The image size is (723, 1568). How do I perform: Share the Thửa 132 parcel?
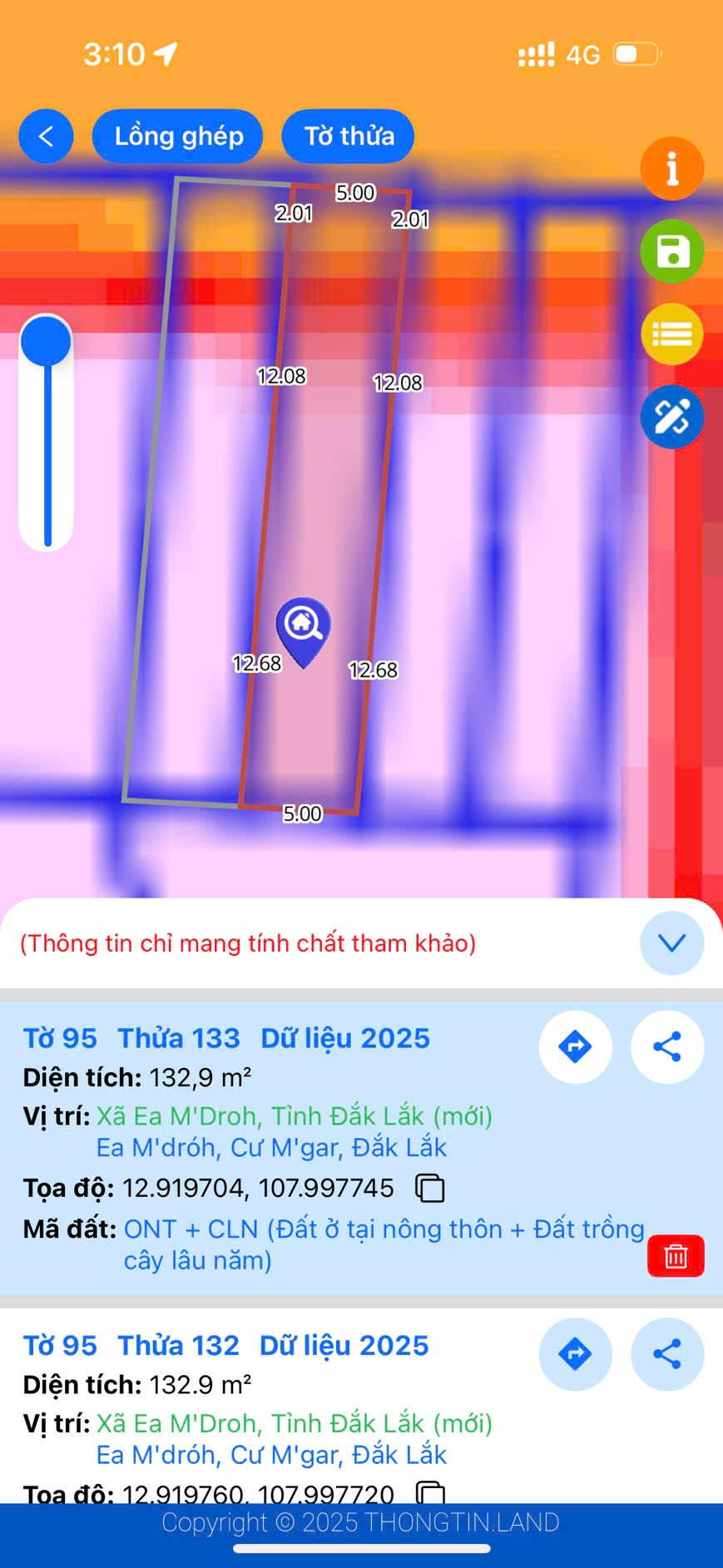(667, 1353)
